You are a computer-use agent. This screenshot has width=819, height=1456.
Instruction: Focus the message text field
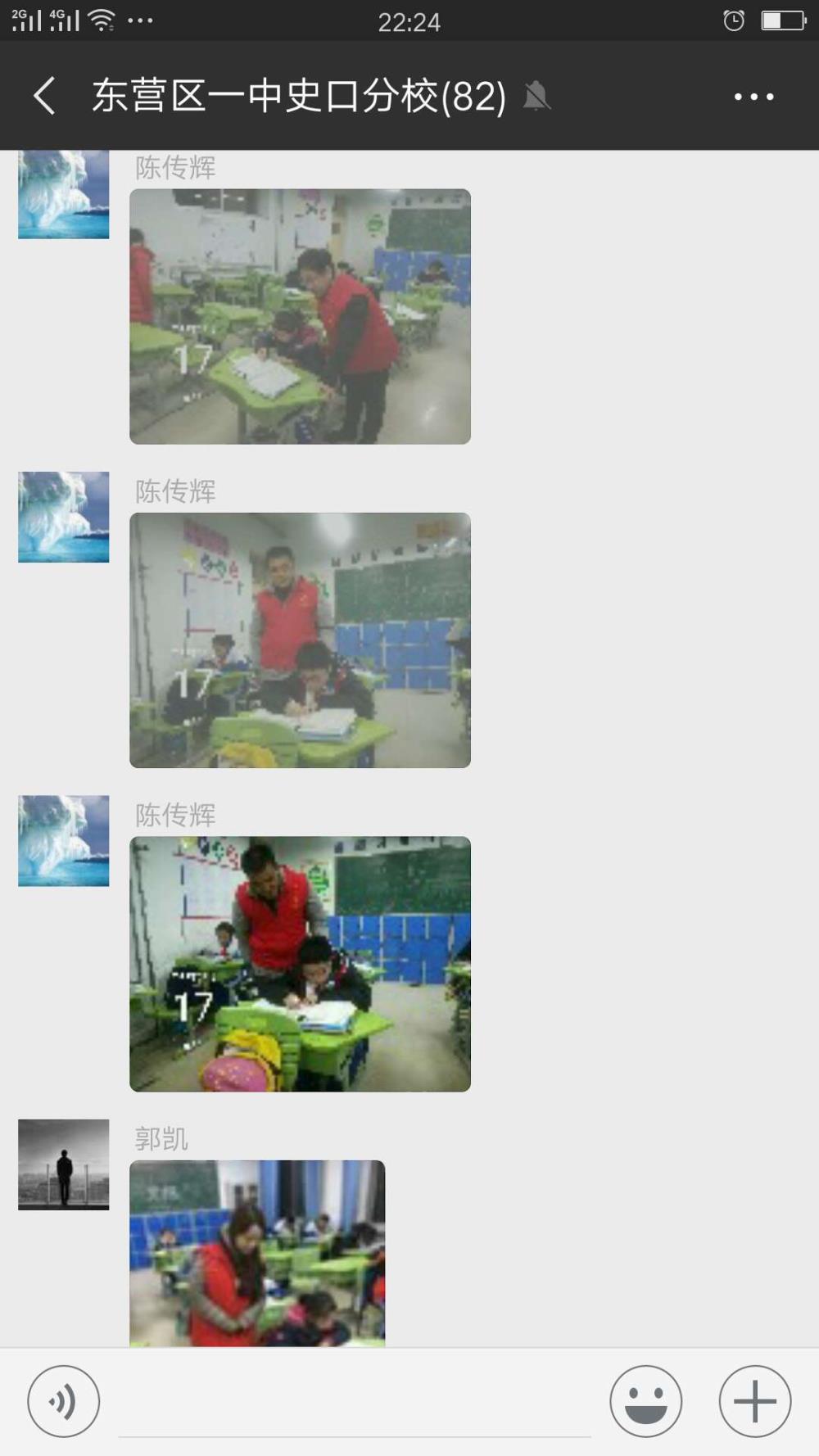(x=355, y=1402)
